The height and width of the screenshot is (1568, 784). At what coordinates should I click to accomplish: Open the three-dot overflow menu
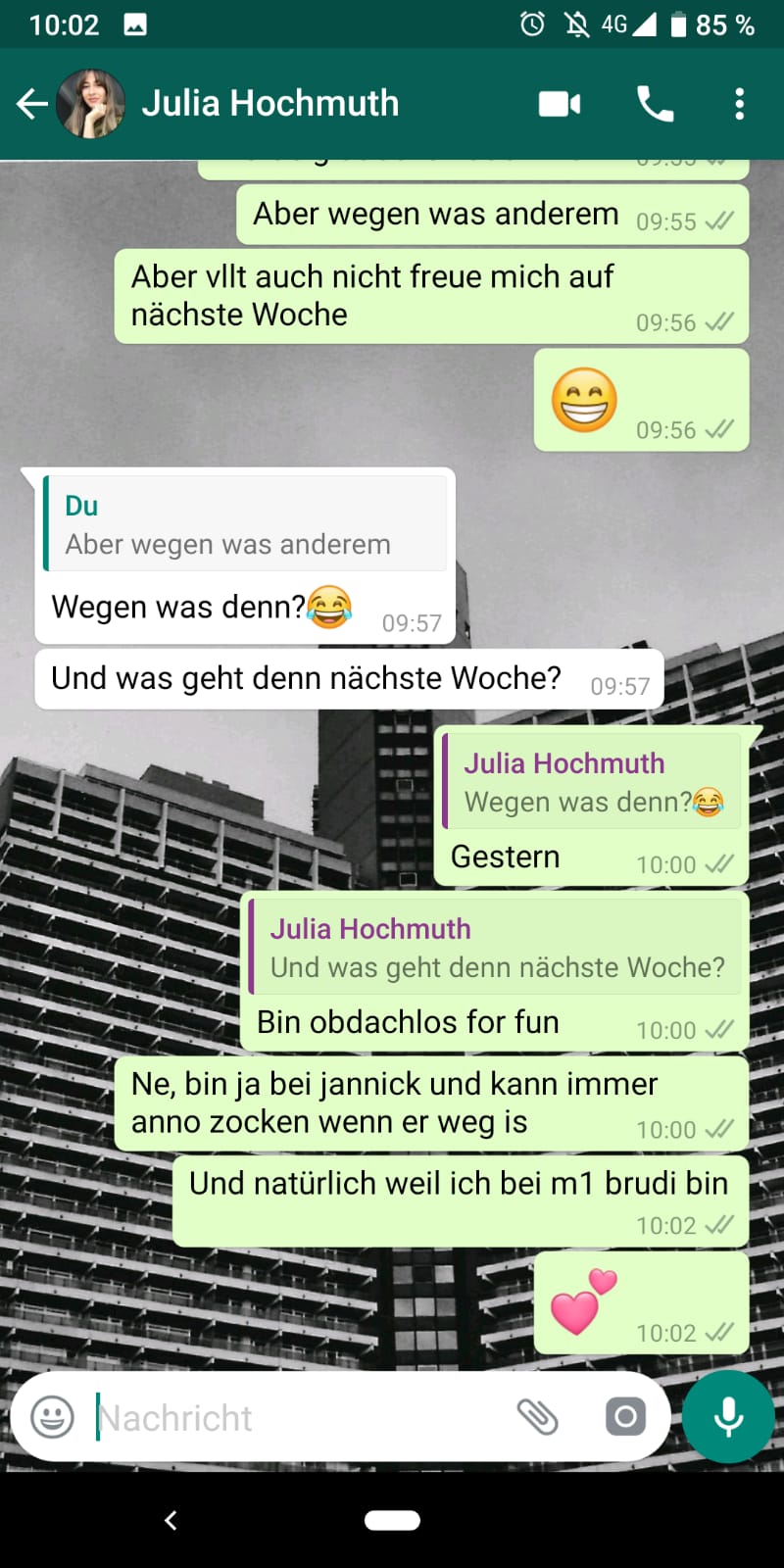pos(740,104)
